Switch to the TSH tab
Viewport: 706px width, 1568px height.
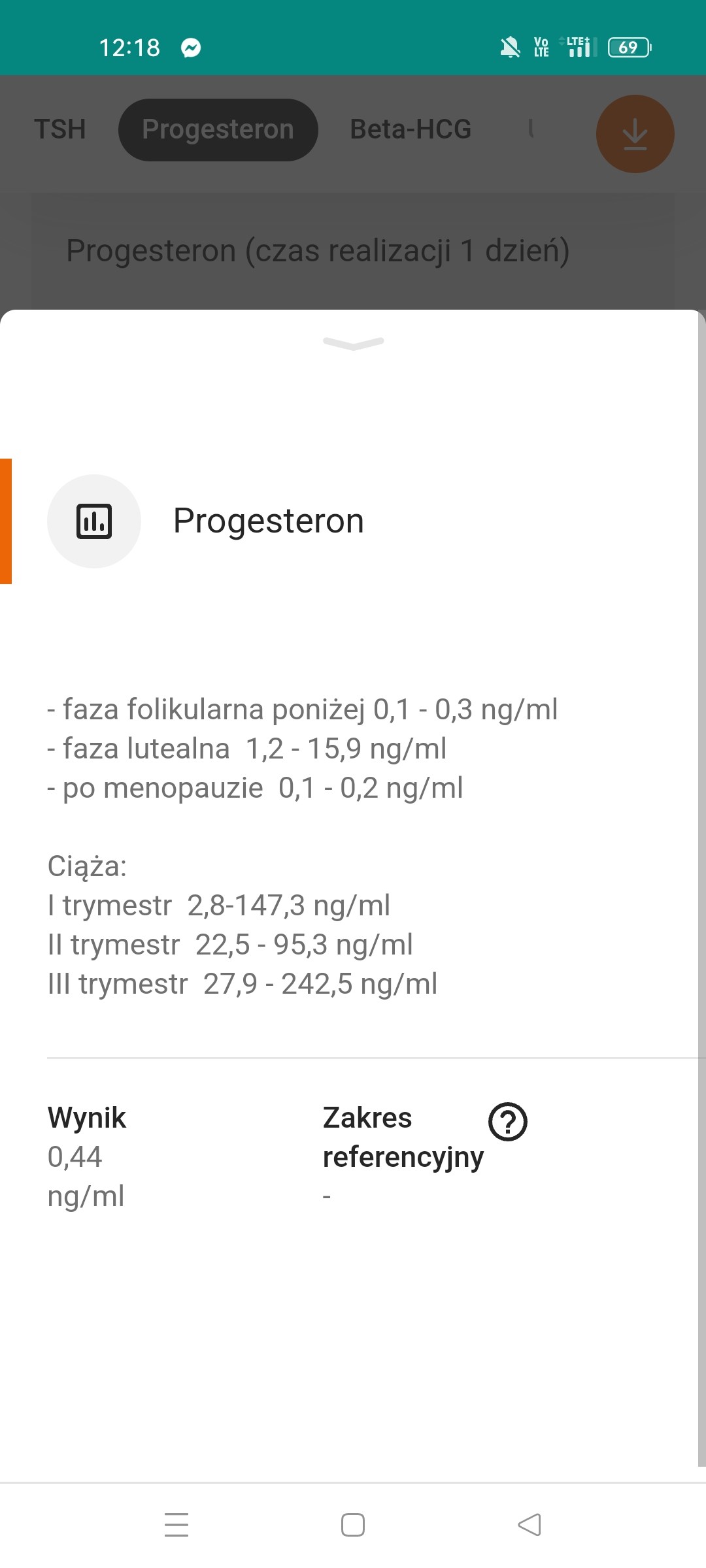(x=60, y=129)
